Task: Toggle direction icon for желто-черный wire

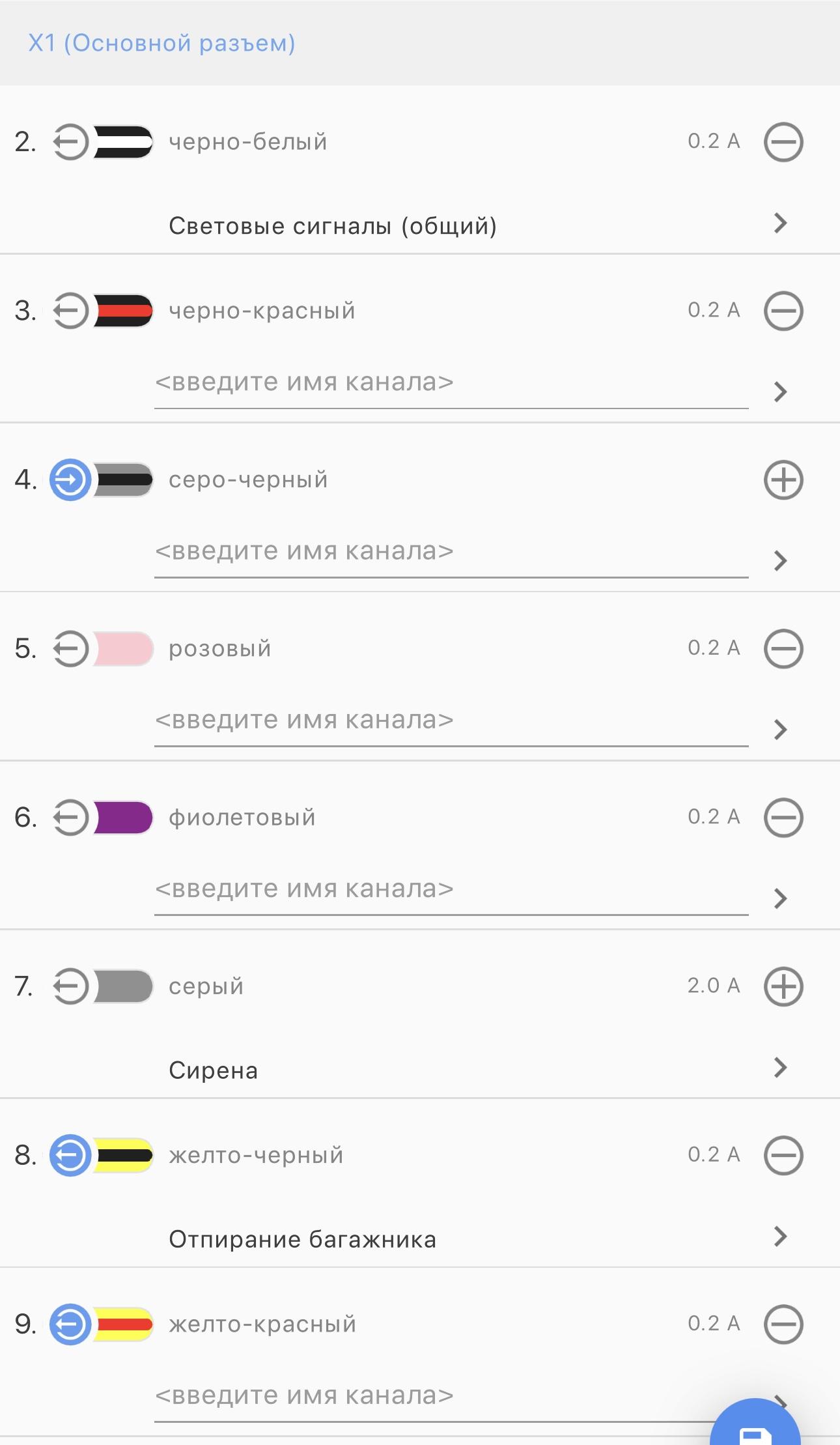Action: [x=70, y=1155]
